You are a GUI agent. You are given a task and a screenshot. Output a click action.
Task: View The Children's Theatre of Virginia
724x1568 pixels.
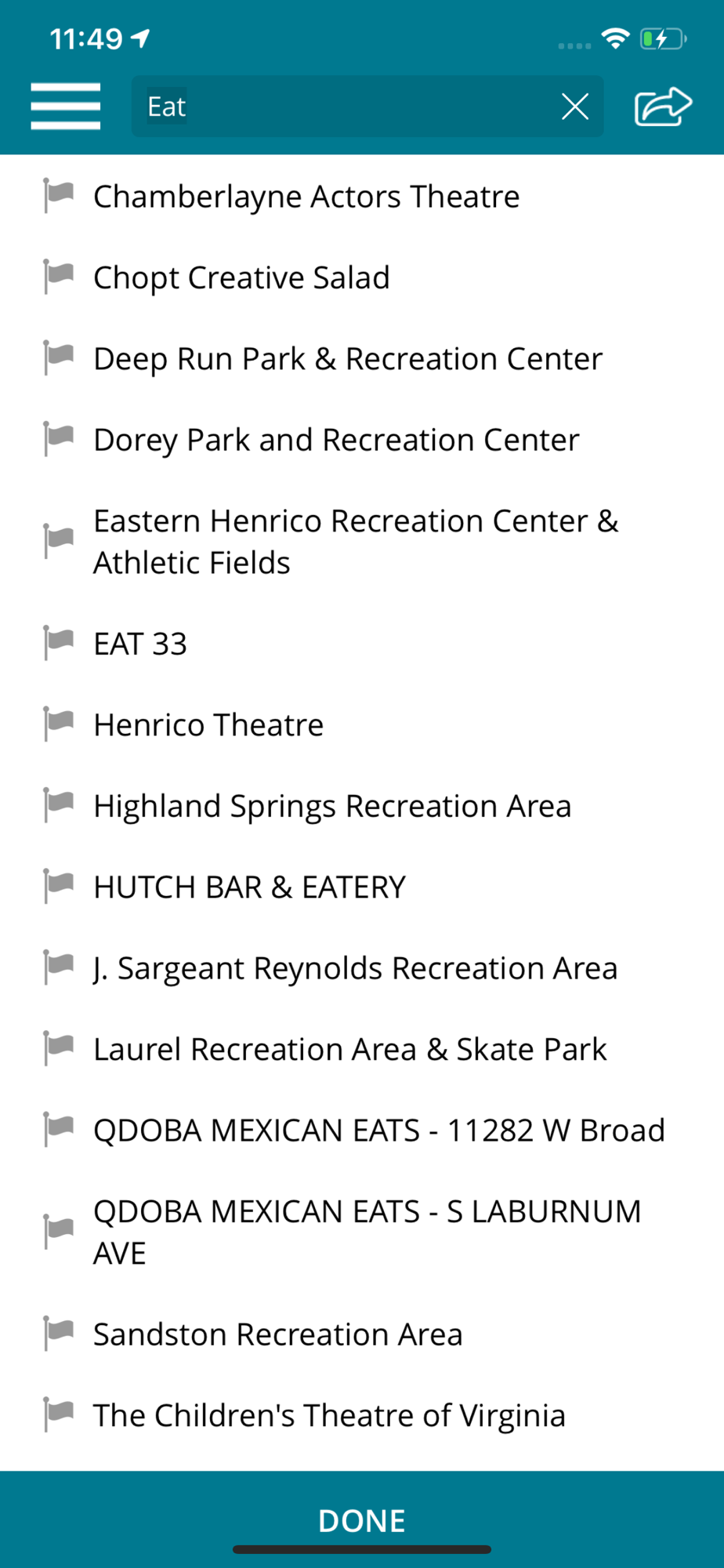[362, 1415]
